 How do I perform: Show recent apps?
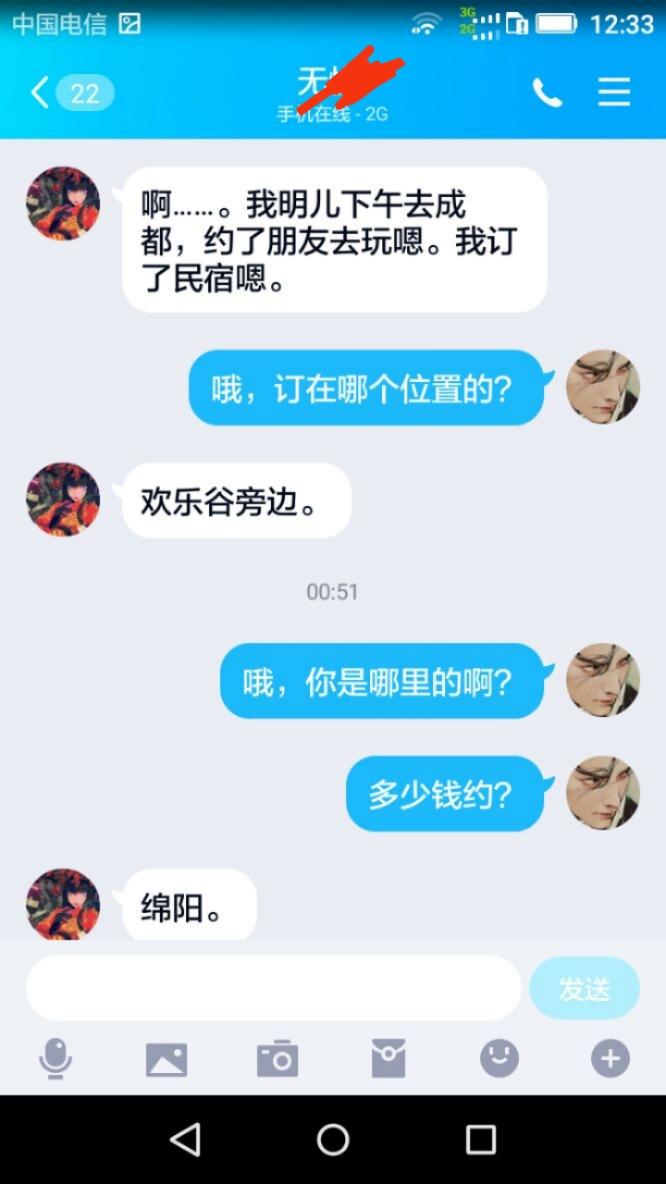pos(481,1139)
